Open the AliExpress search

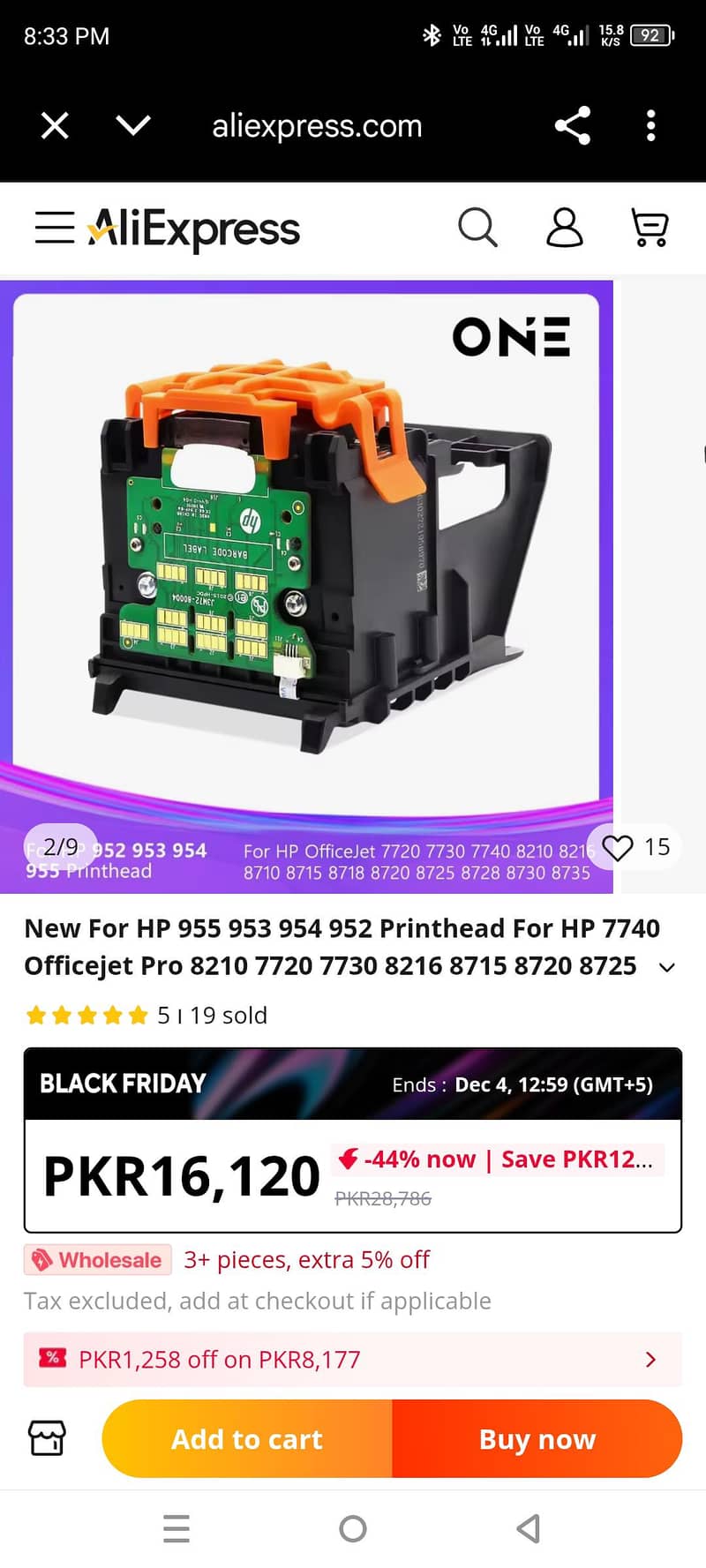click(x=477, y=227)
